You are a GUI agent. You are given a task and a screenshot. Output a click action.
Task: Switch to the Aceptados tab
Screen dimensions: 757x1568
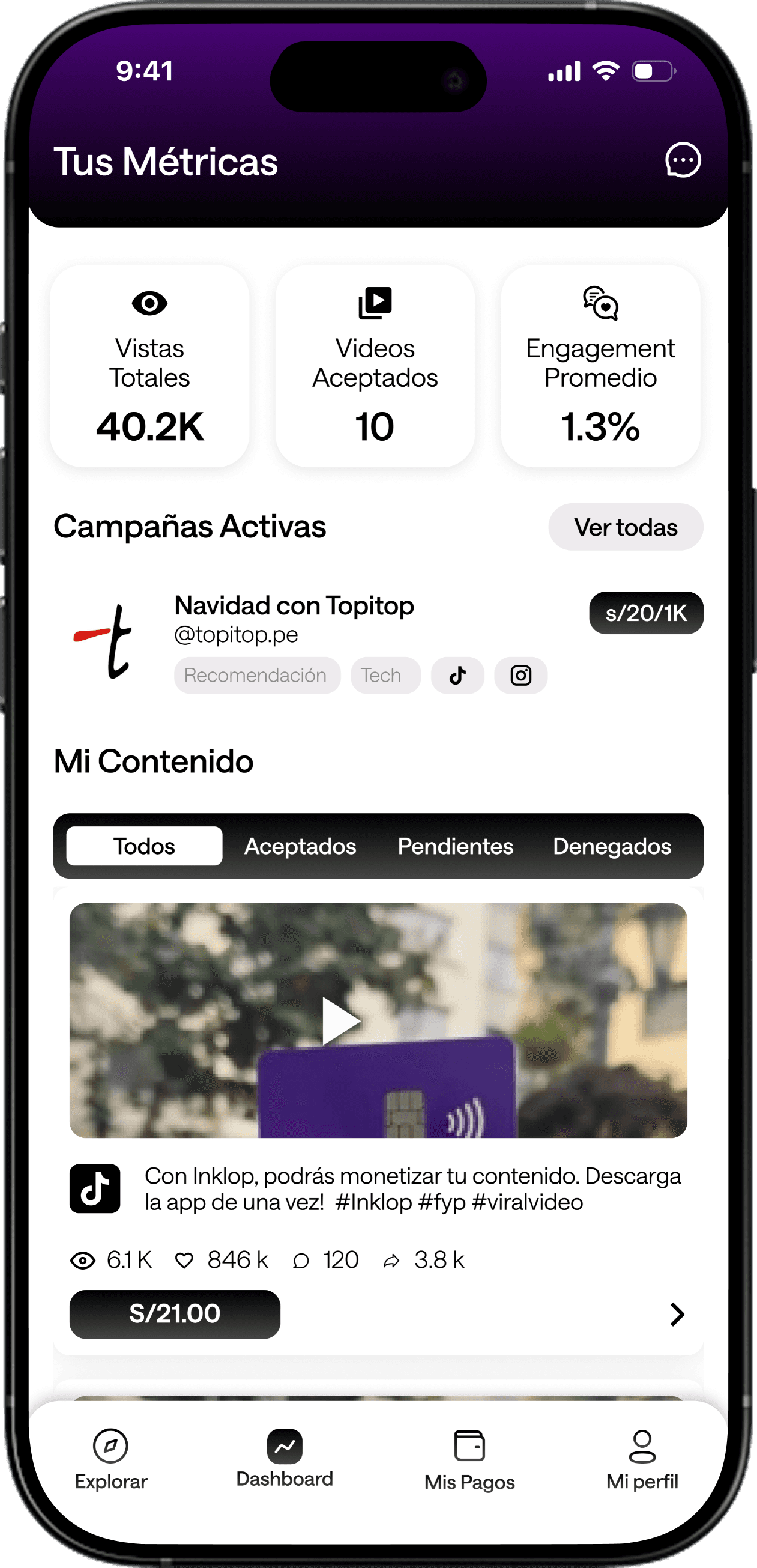301,846
